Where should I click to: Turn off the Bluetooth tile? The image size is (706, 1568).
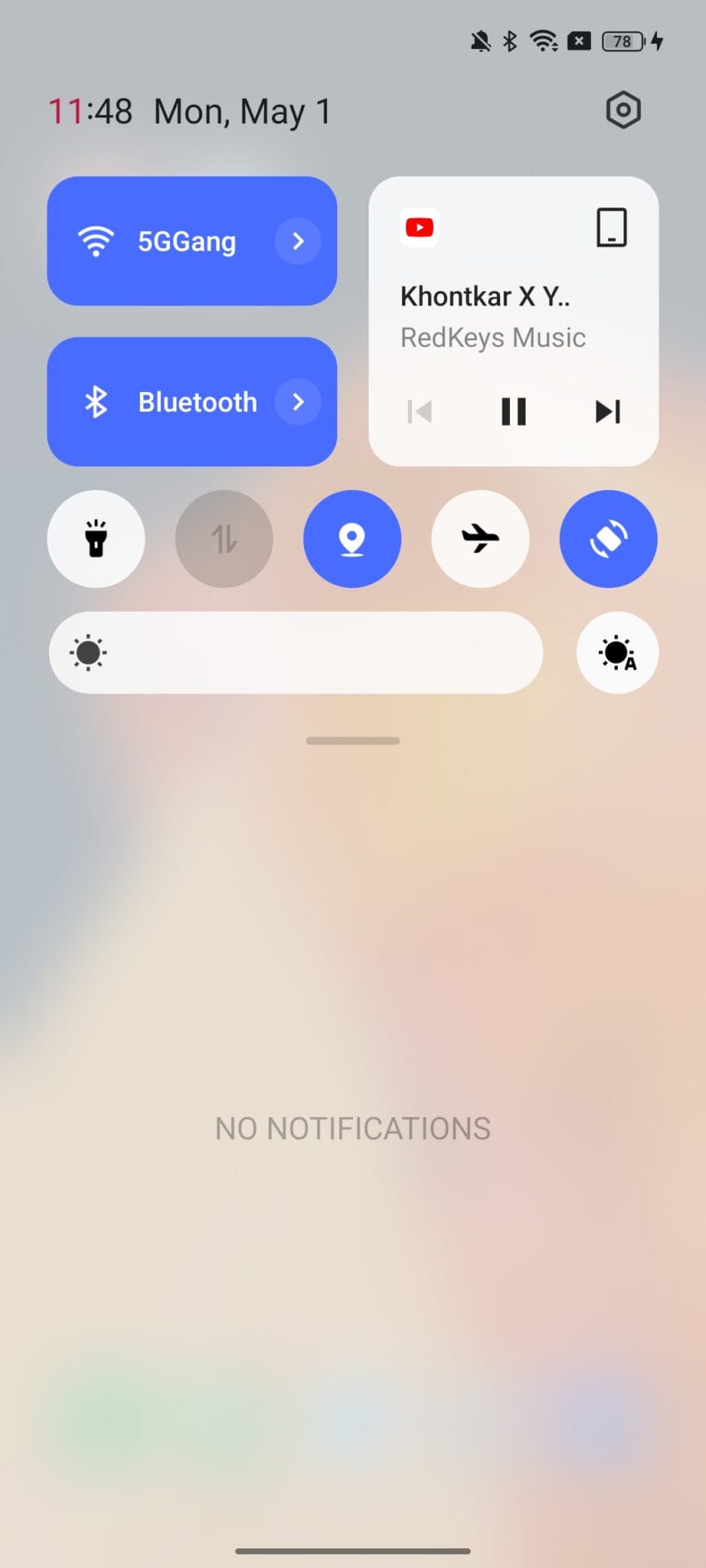coord(163,402)
